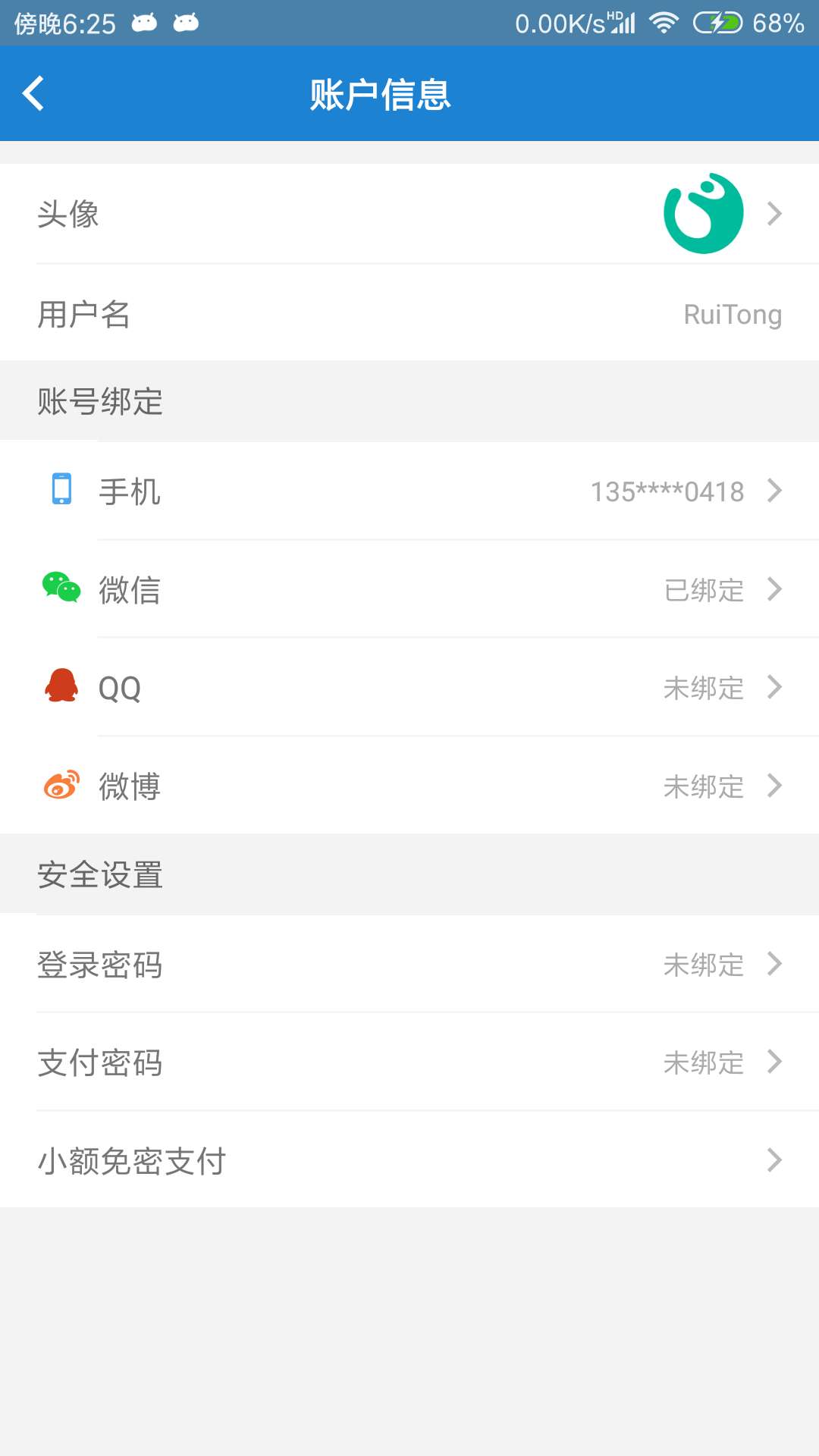This screenshot has width=819, height=1456.
Task: Open 手机 phone binding row
Action: click(409, 491)
